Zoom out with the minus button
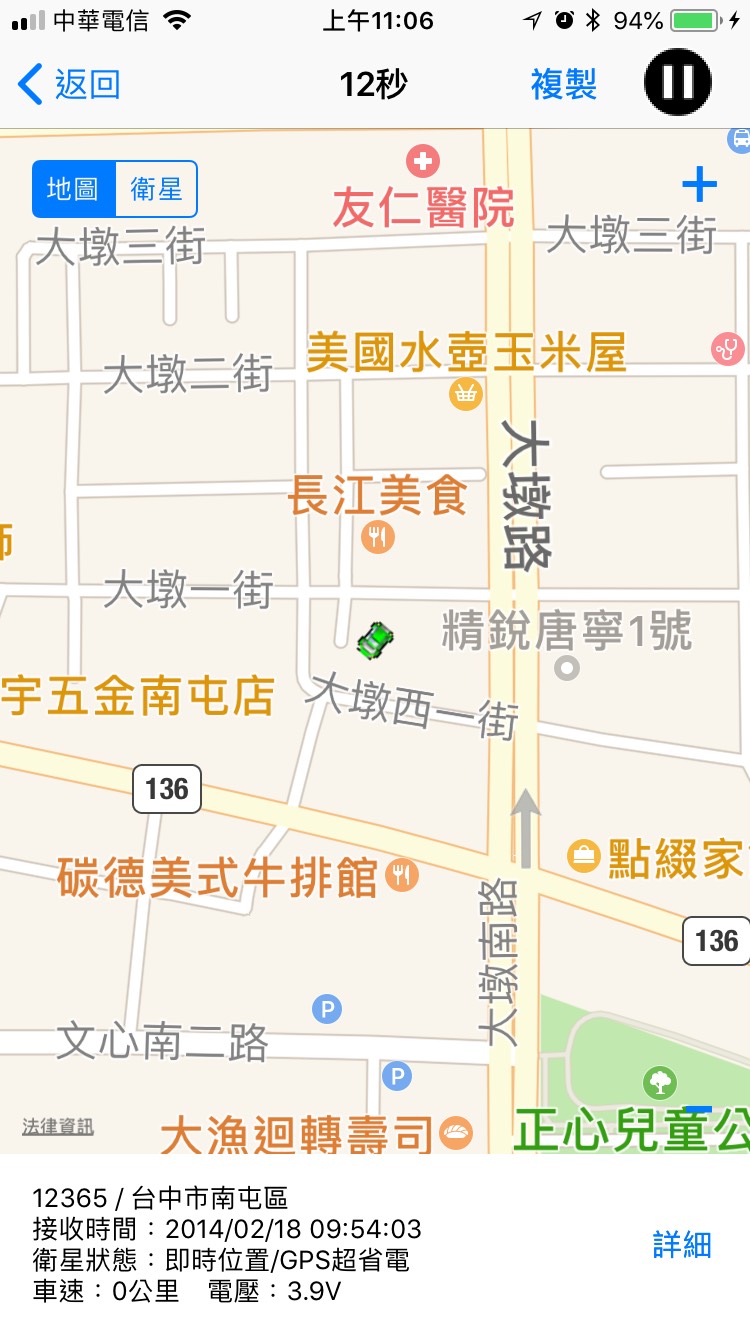 coord(699,1108)
